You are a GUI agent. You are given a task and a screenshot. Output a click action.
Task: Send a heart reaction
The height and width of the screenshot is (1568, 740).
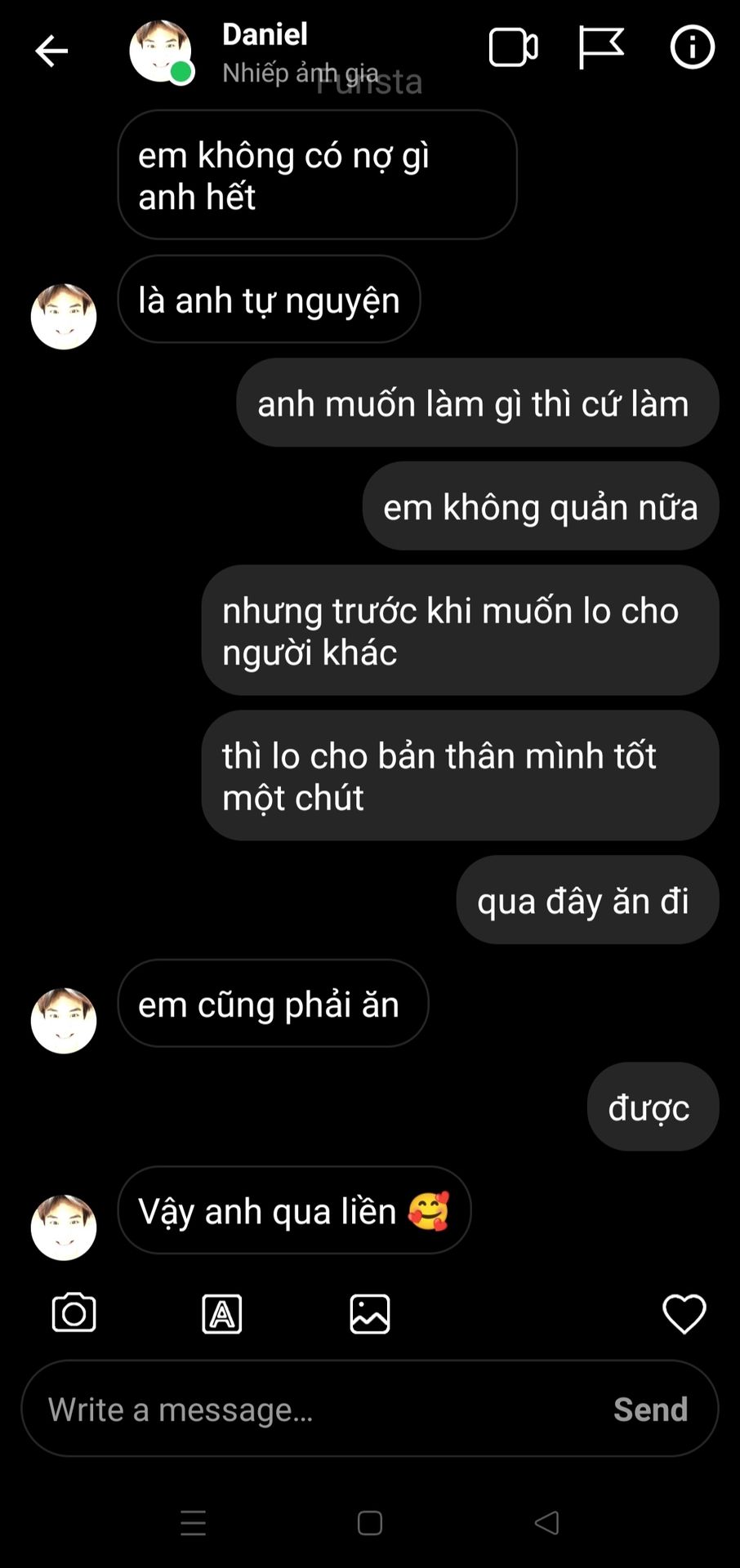click(x=684, y=1314)
